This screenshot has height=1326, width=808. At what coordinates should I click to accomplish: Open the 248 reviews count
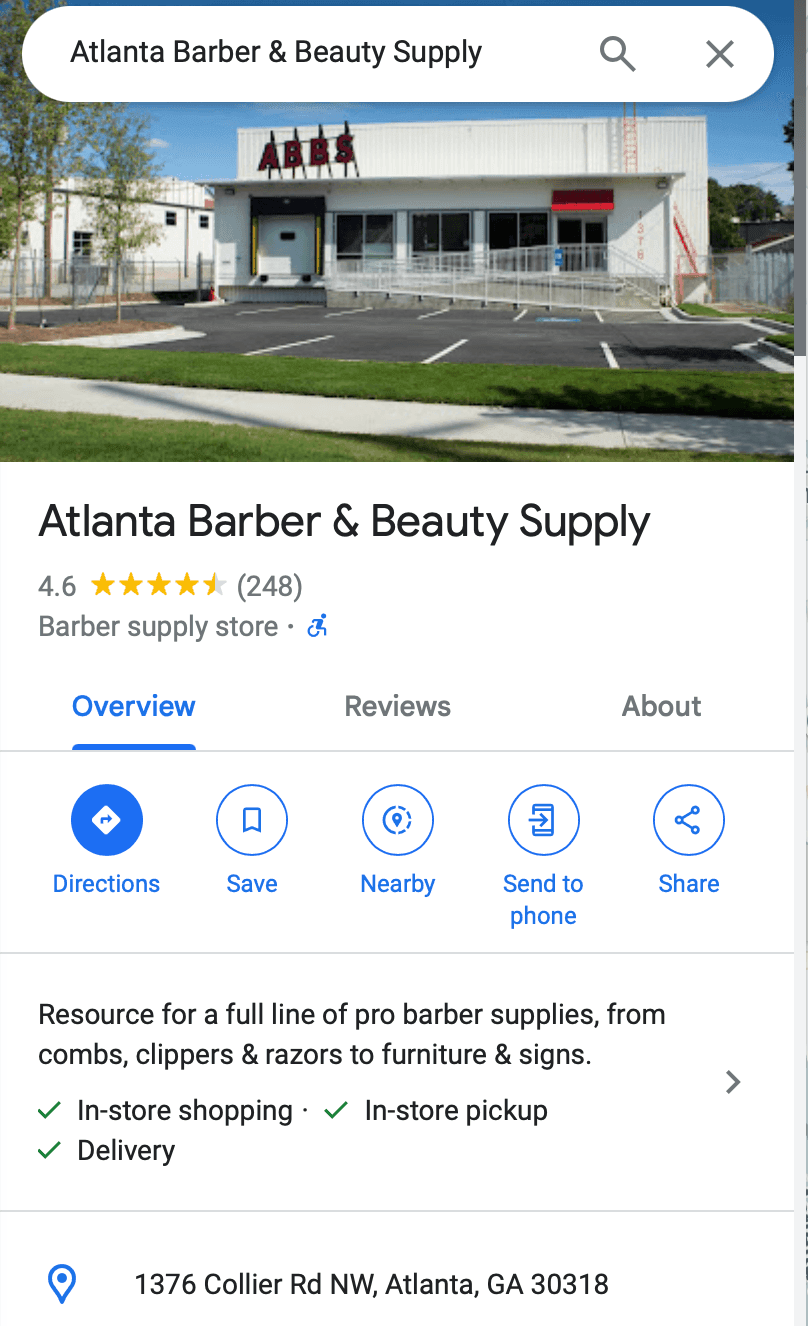click(x=269, y=585)
